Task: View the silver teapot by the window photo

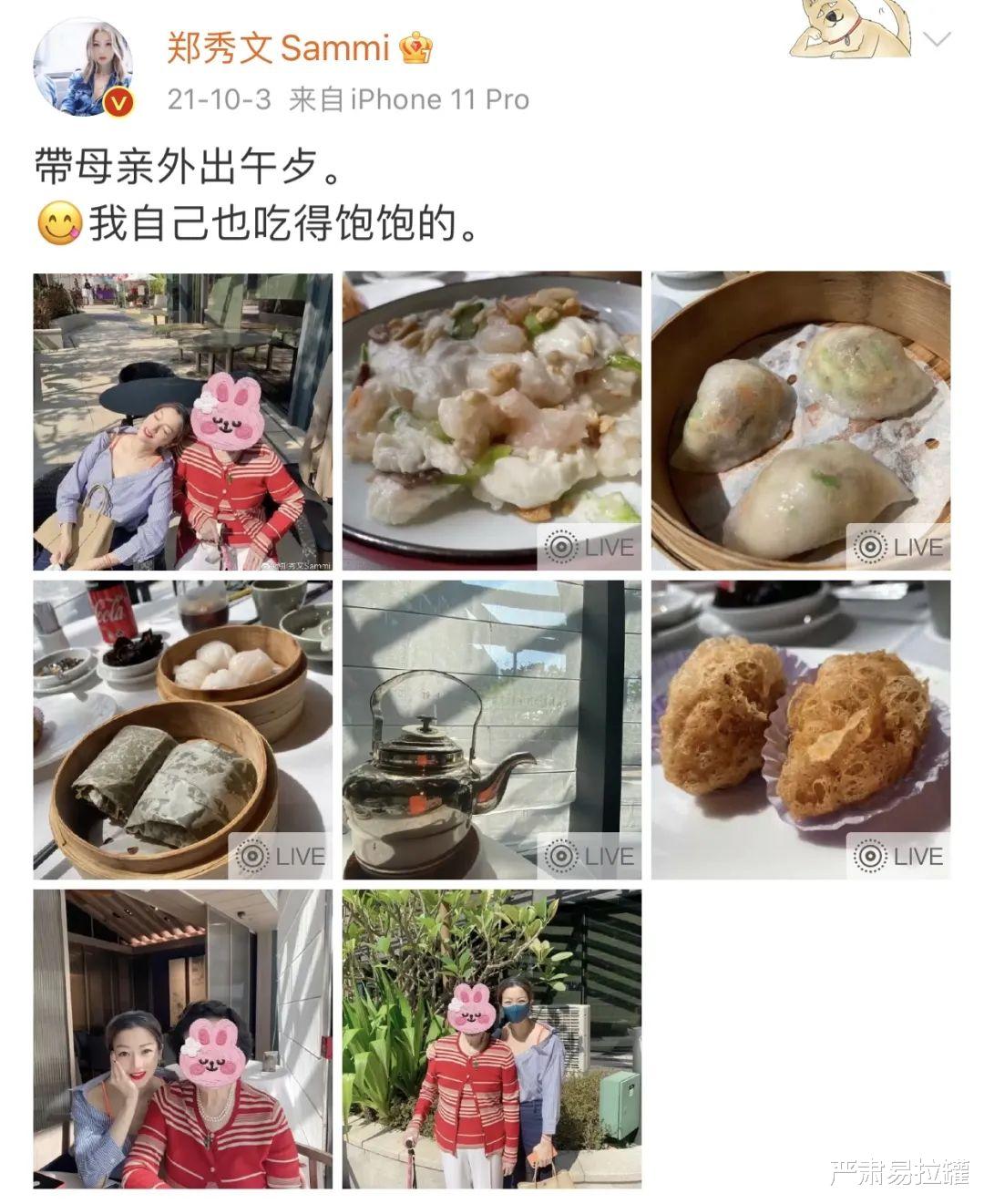Action: (x=492, y=729)
